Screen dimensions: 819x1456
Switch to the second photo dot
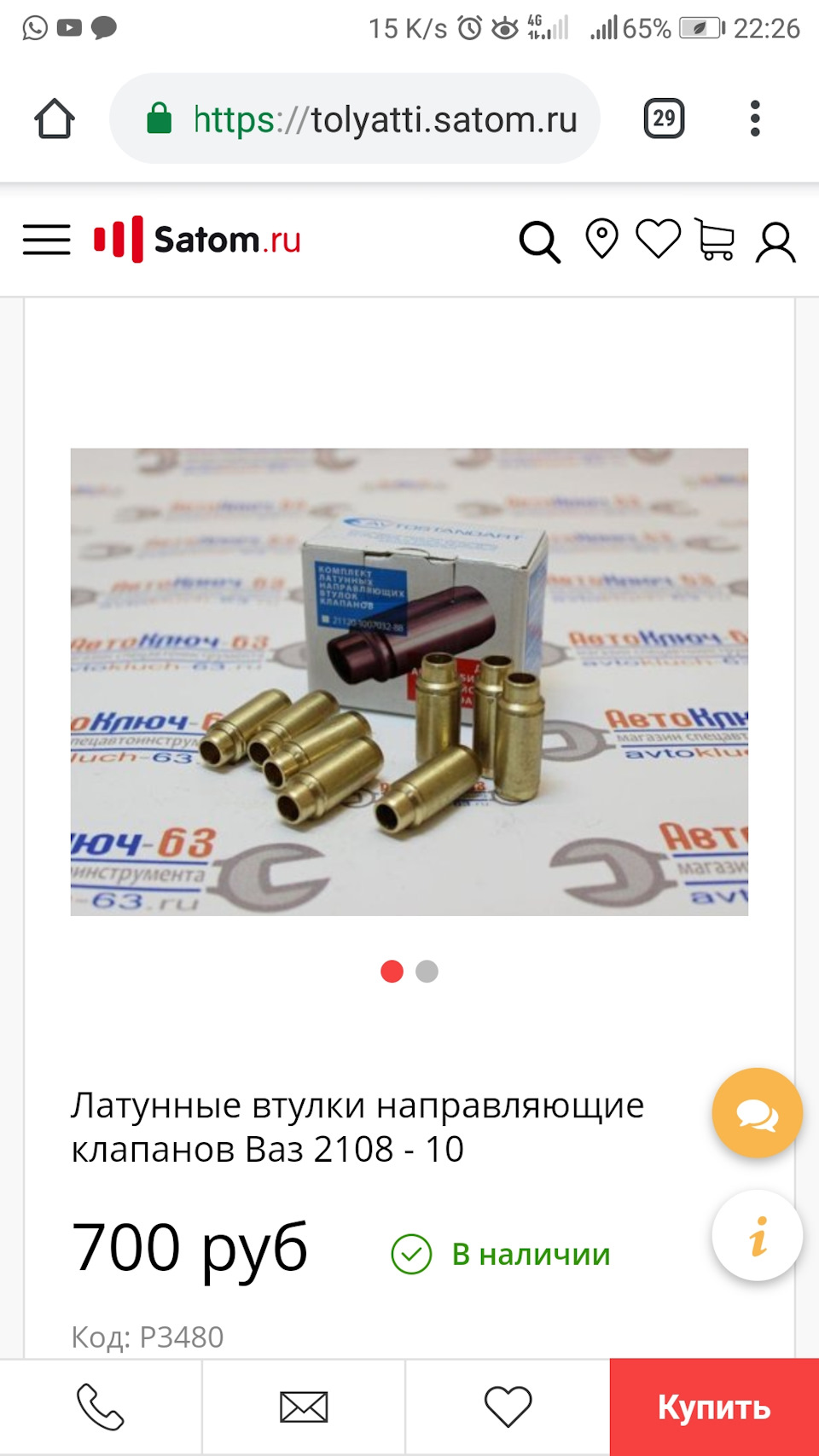(x=427, y=972)
